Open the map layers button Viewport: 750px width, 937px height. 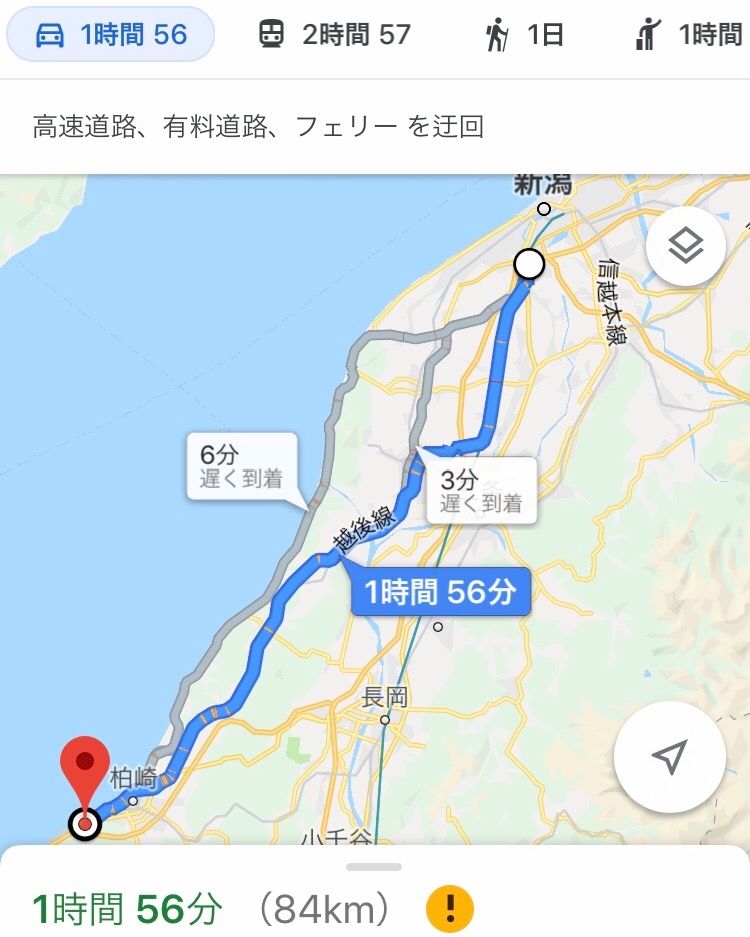(685, 247)
